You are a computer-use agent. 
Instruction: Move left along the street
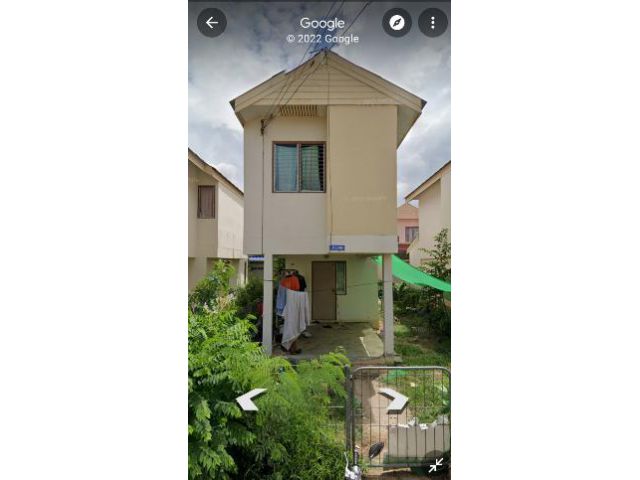click(250, 399)
